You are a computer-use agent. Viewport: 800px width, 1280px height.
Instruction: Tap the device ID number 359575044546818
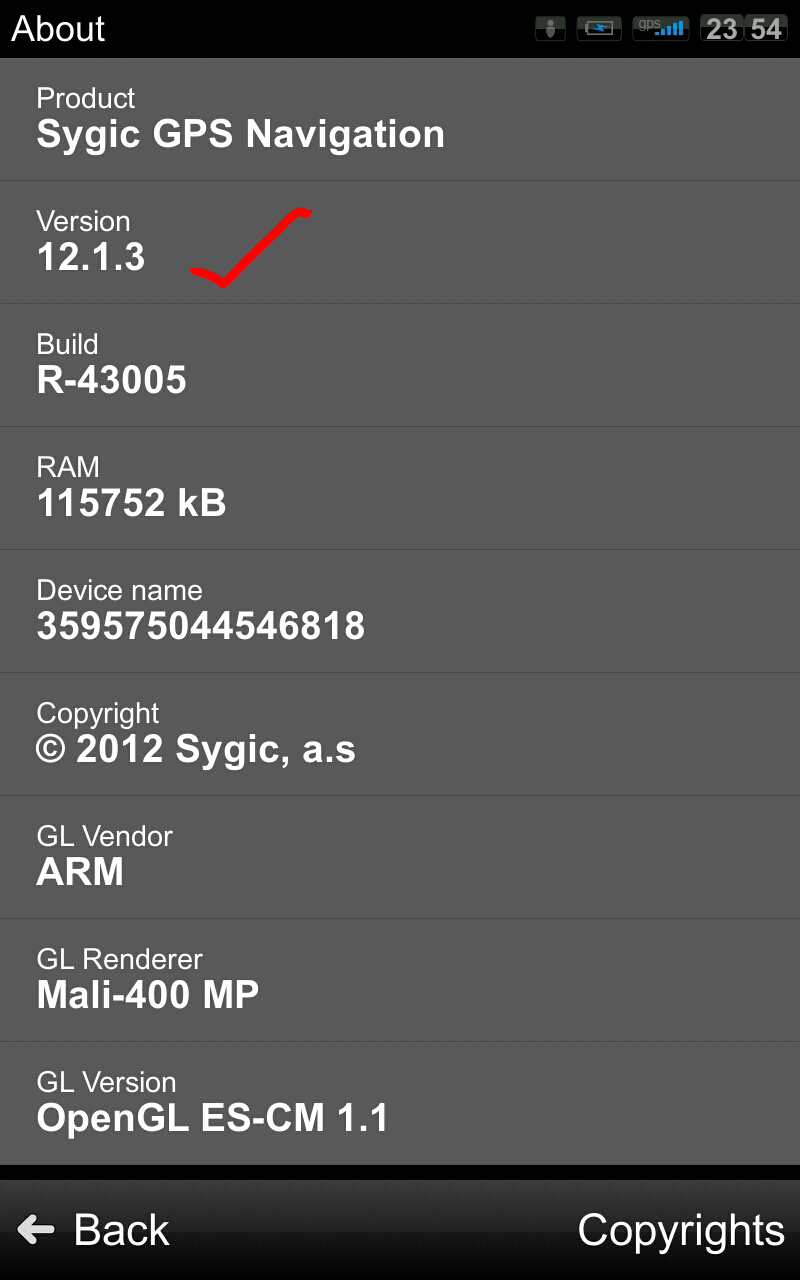point(200,627)
